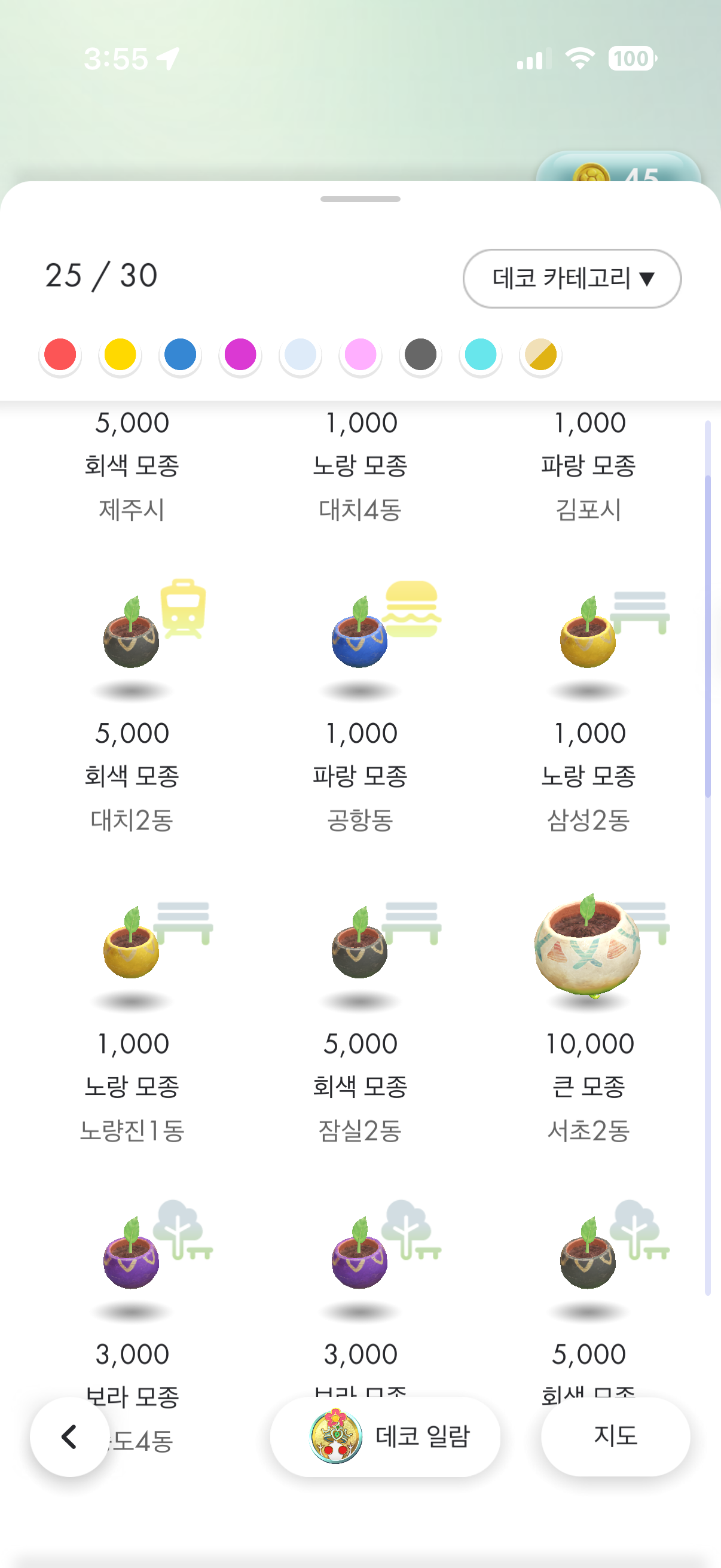
Task: Open the 회색 모종 from 대치2동
Action: point(132,706)
